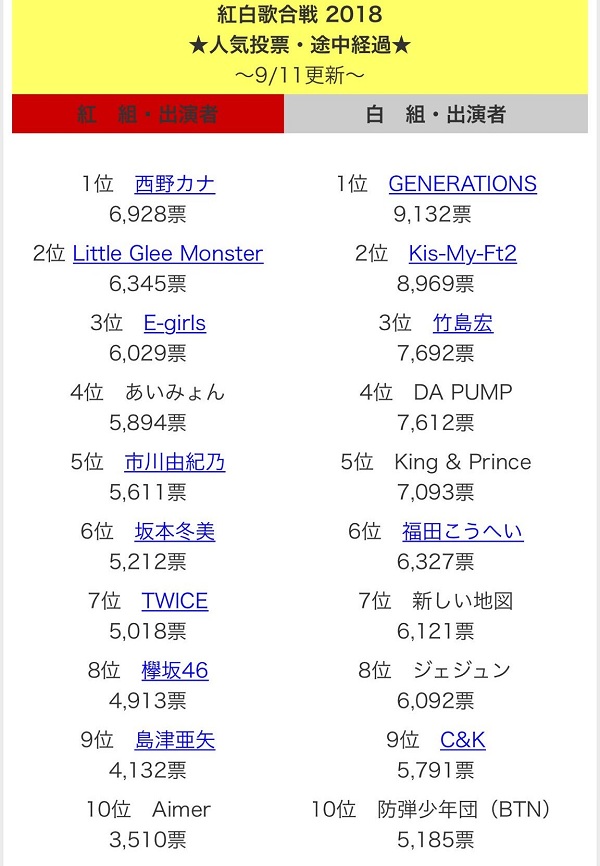Visit the Kis-My-Ft2 link
This screenshot has width=600, height=866.
pyautogui.click(x=462, y=254)
